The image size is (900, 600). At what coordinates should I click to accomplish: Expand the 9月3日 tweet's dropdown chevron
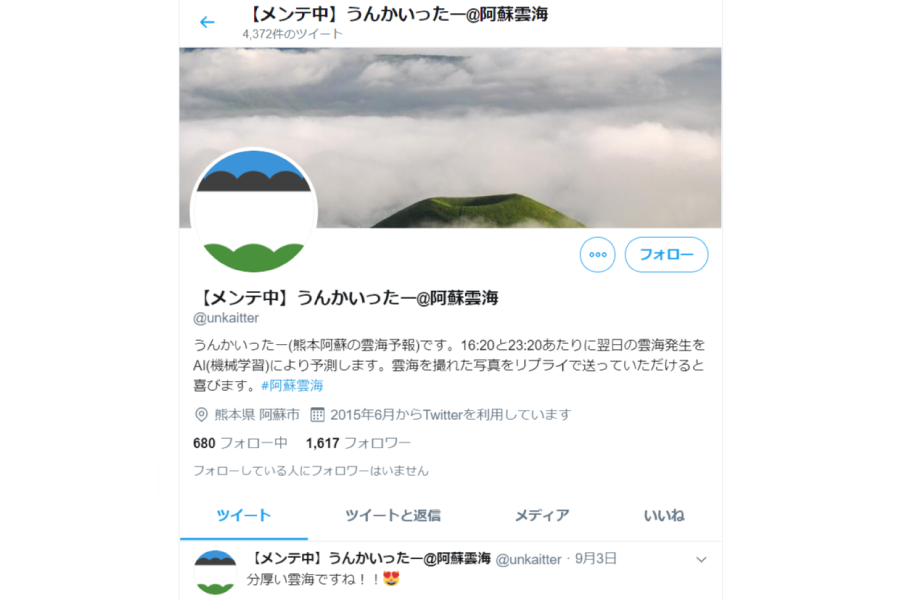coord(701,559)
